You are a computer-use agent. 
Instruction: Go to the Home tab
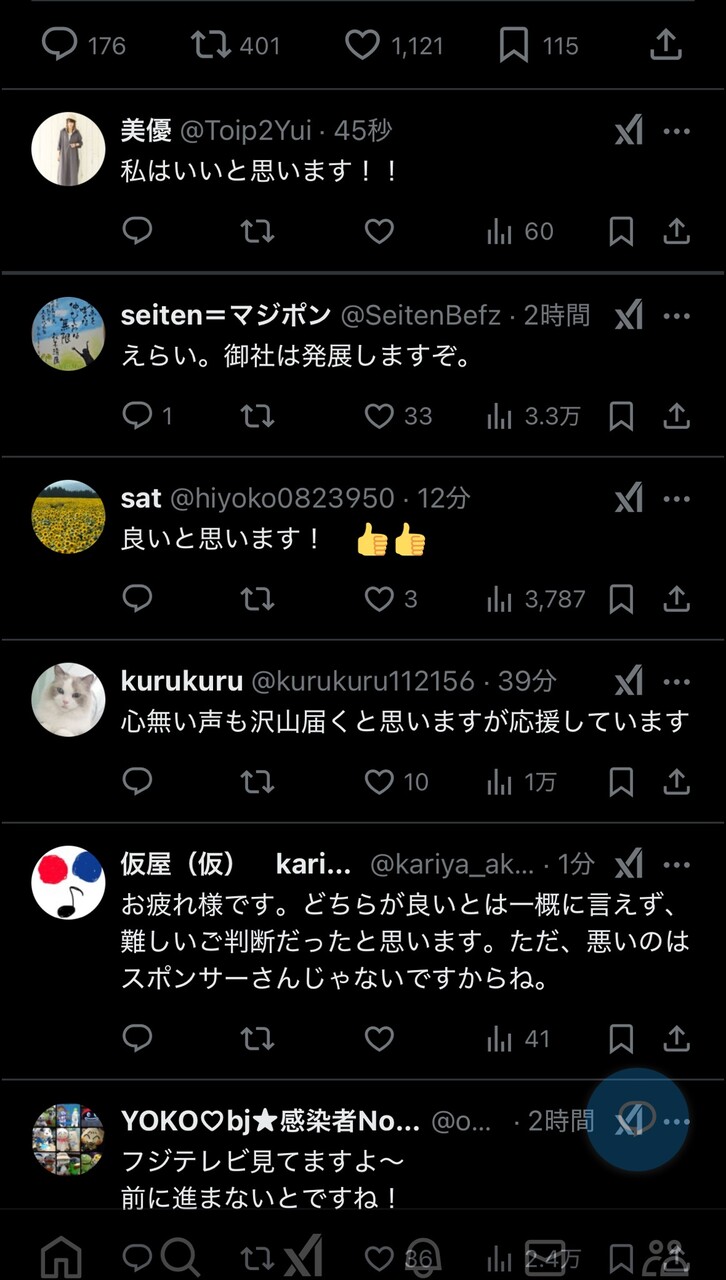(61, 1255)
